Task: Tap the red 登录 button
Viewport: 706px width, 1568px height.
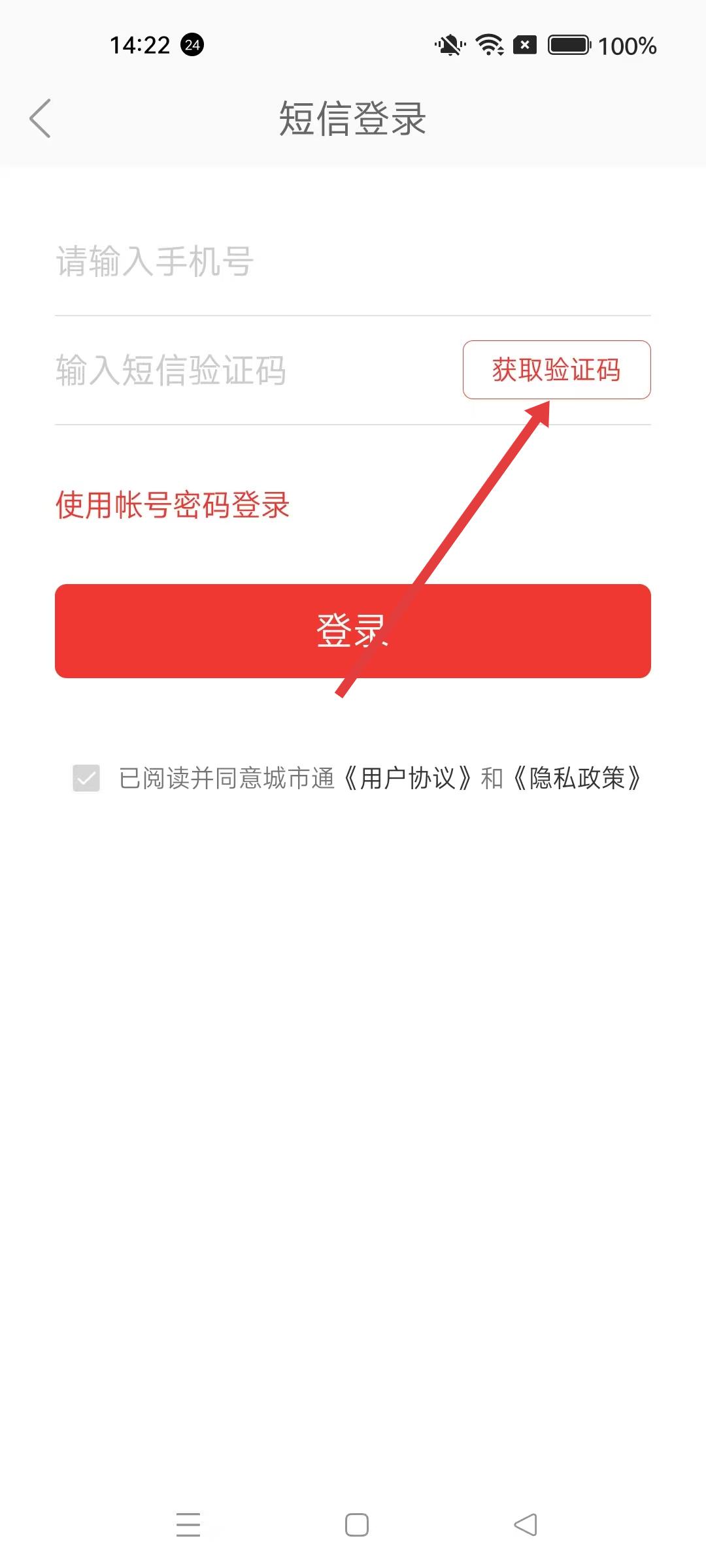Action: click(353, 631)
